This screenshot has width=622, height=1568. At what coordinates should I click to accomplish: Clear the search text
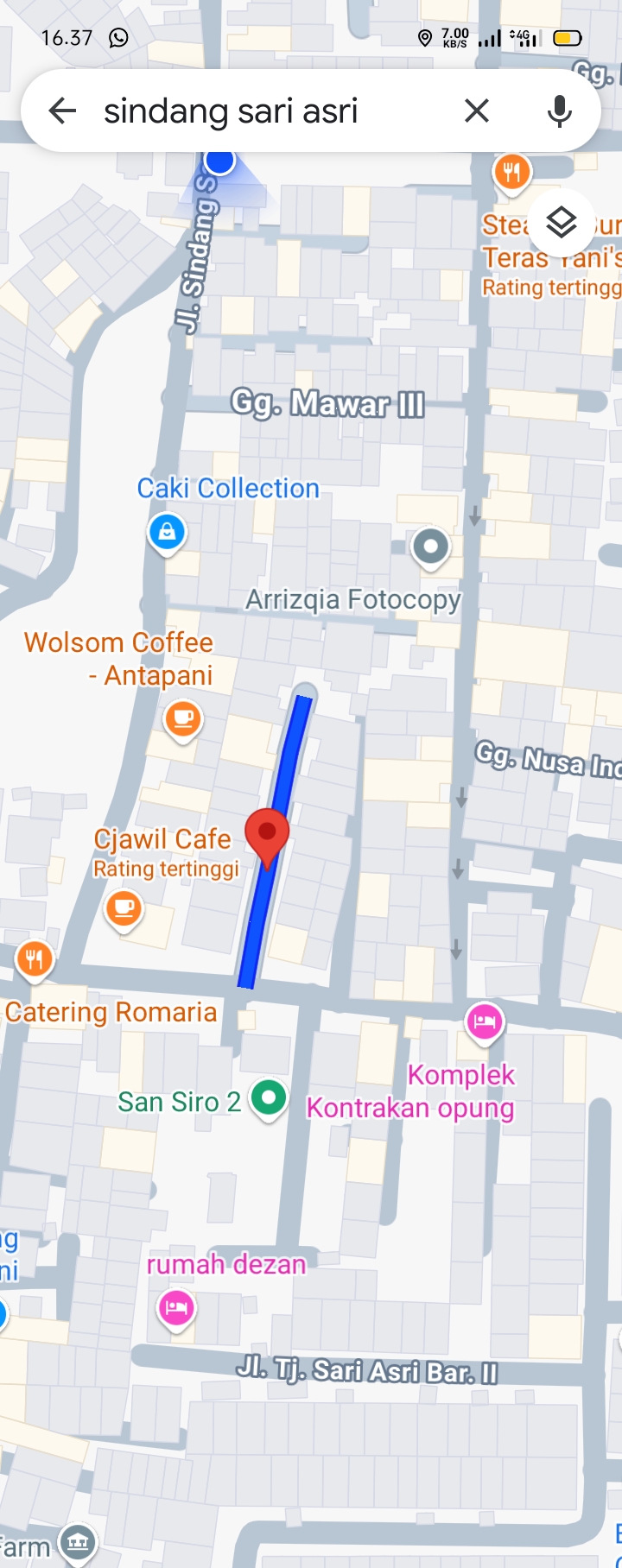coord(477,111)
